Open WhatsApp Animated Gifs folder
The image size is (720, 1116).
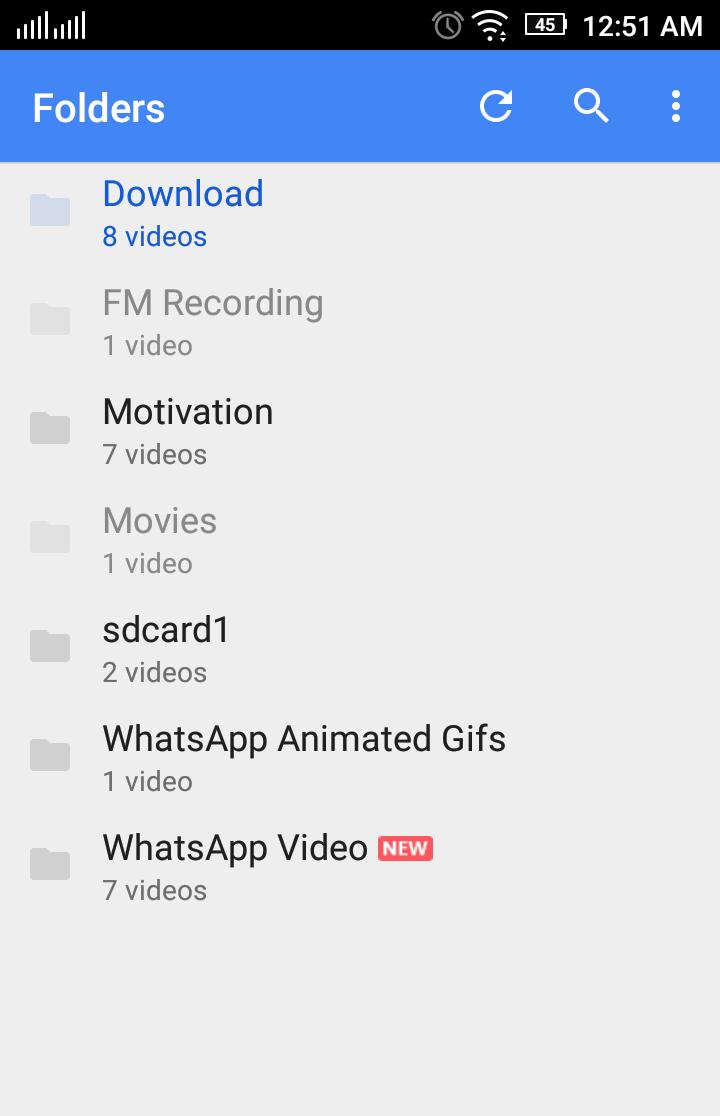pos(304,758)
